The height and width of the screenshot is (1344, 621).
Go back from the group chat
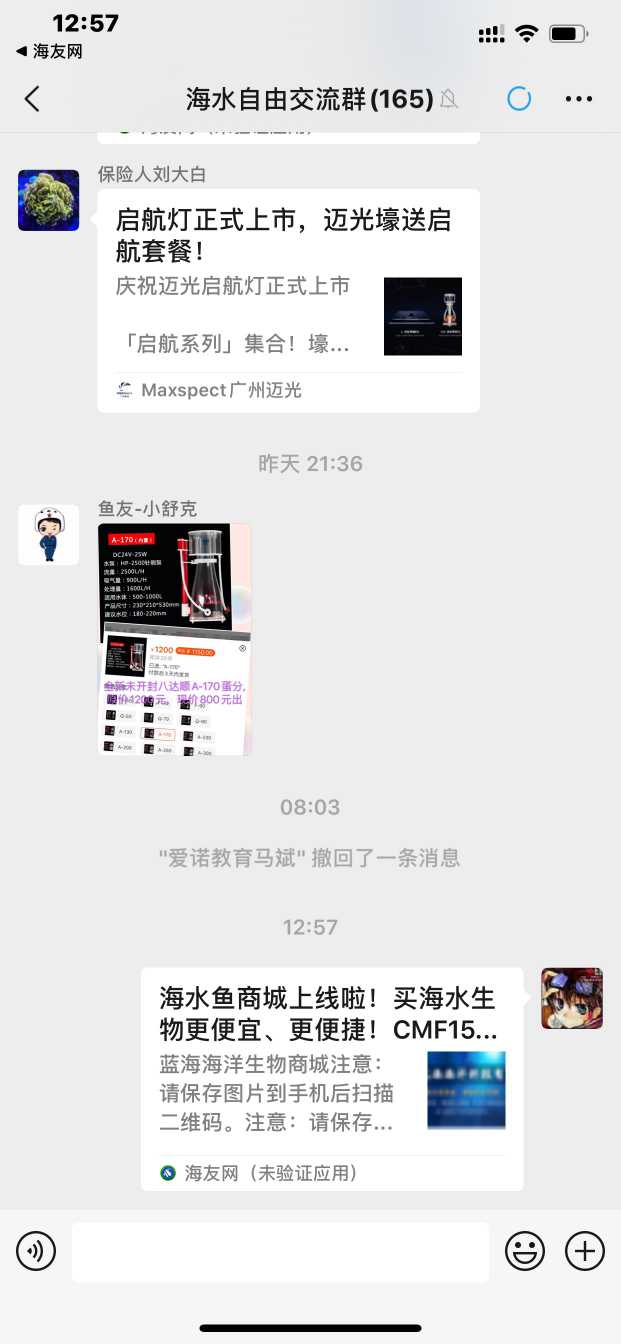[33, 98]
